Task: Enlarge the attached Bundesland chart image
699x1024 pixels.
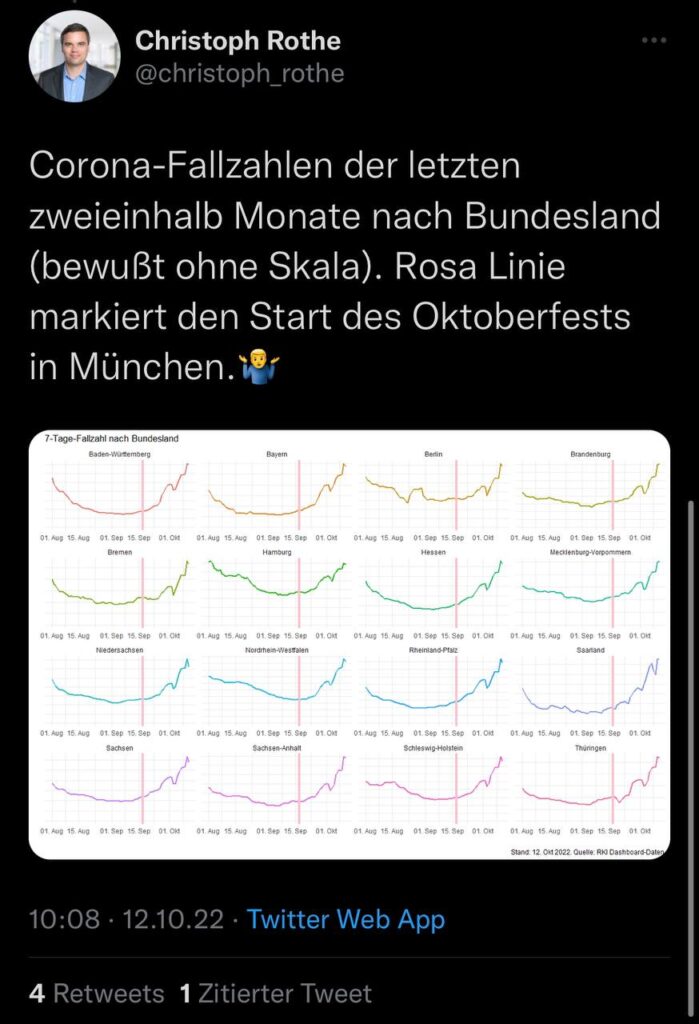Action: 349,644
